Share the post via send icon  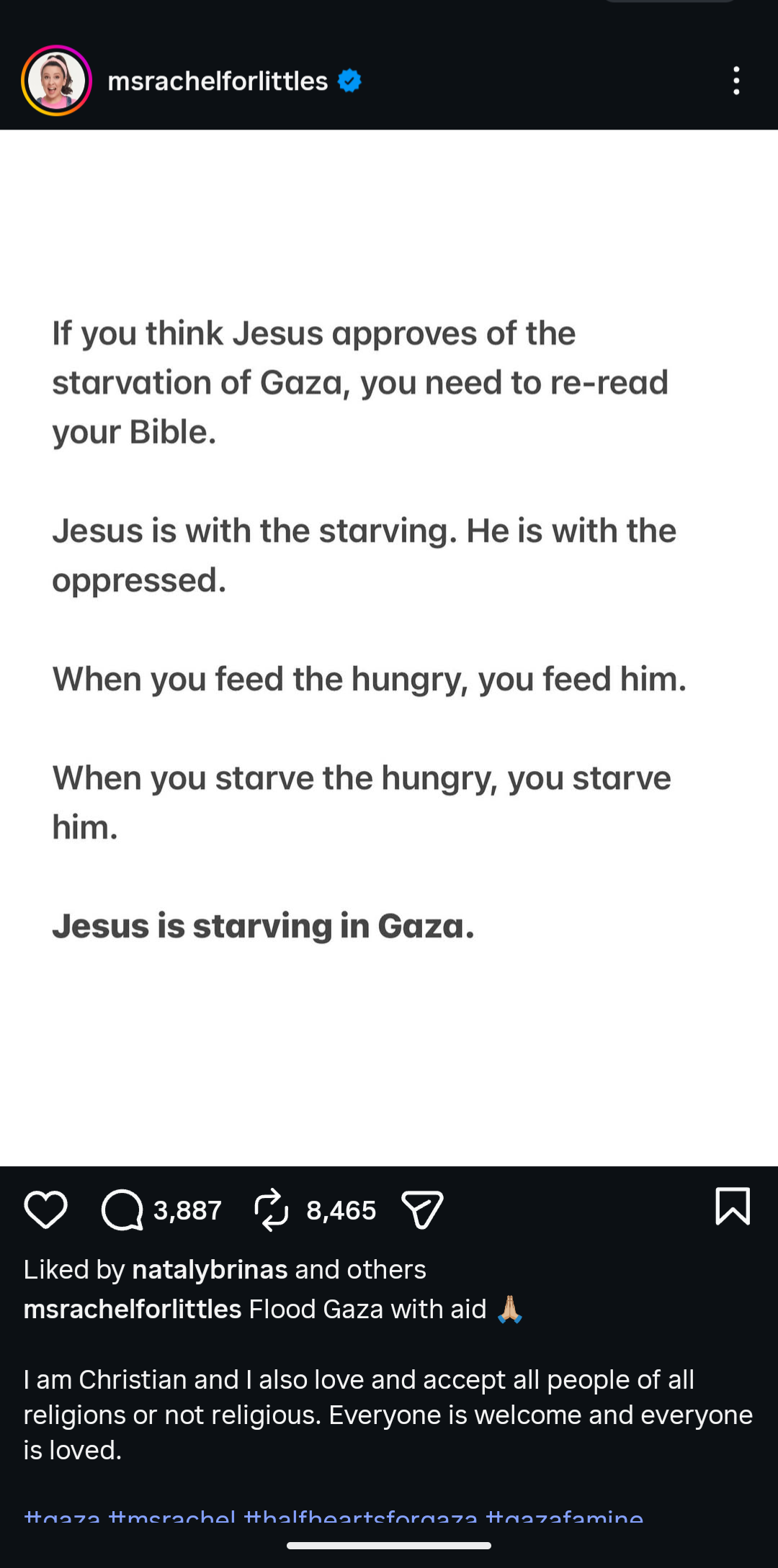point(422,1209)
